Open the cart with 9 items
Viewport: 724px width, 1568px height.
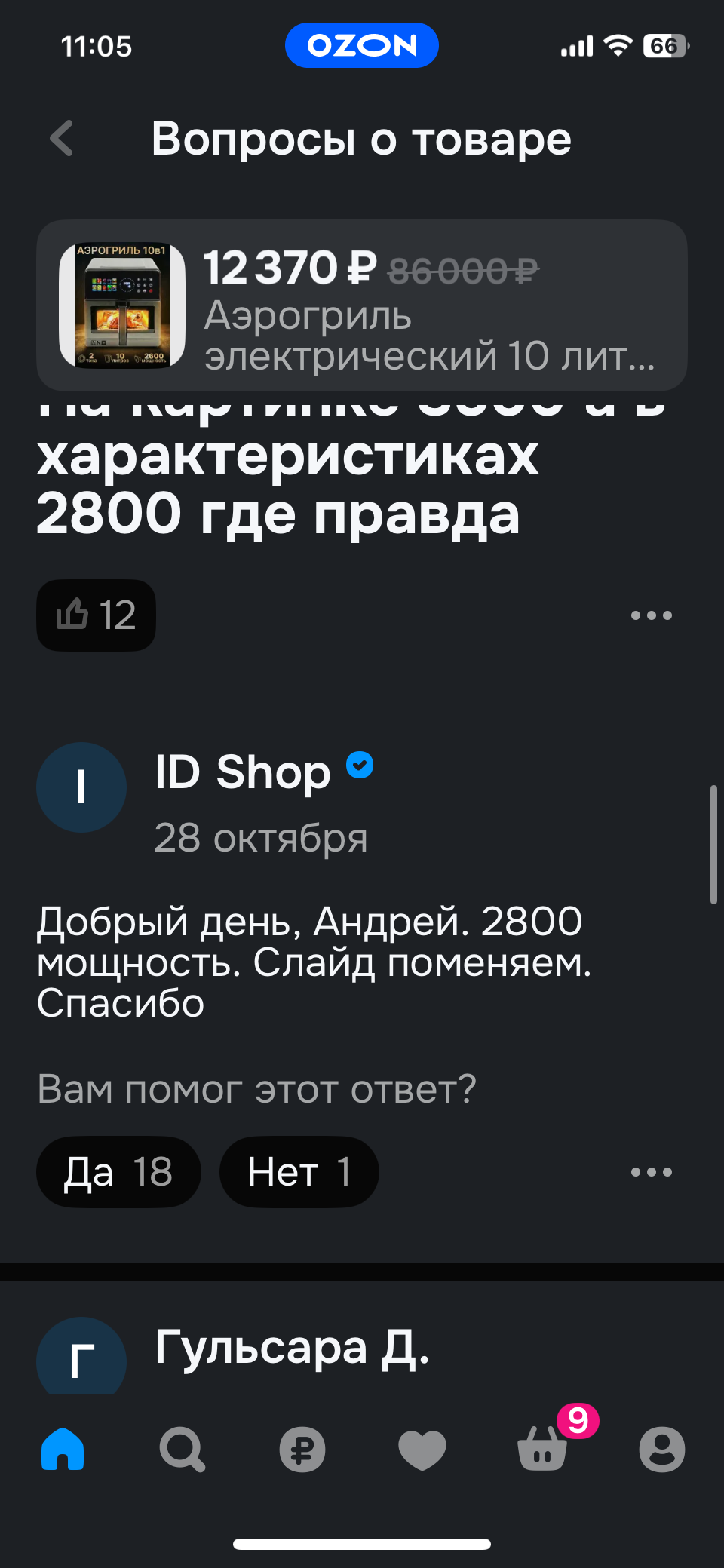coord(543,1448)
